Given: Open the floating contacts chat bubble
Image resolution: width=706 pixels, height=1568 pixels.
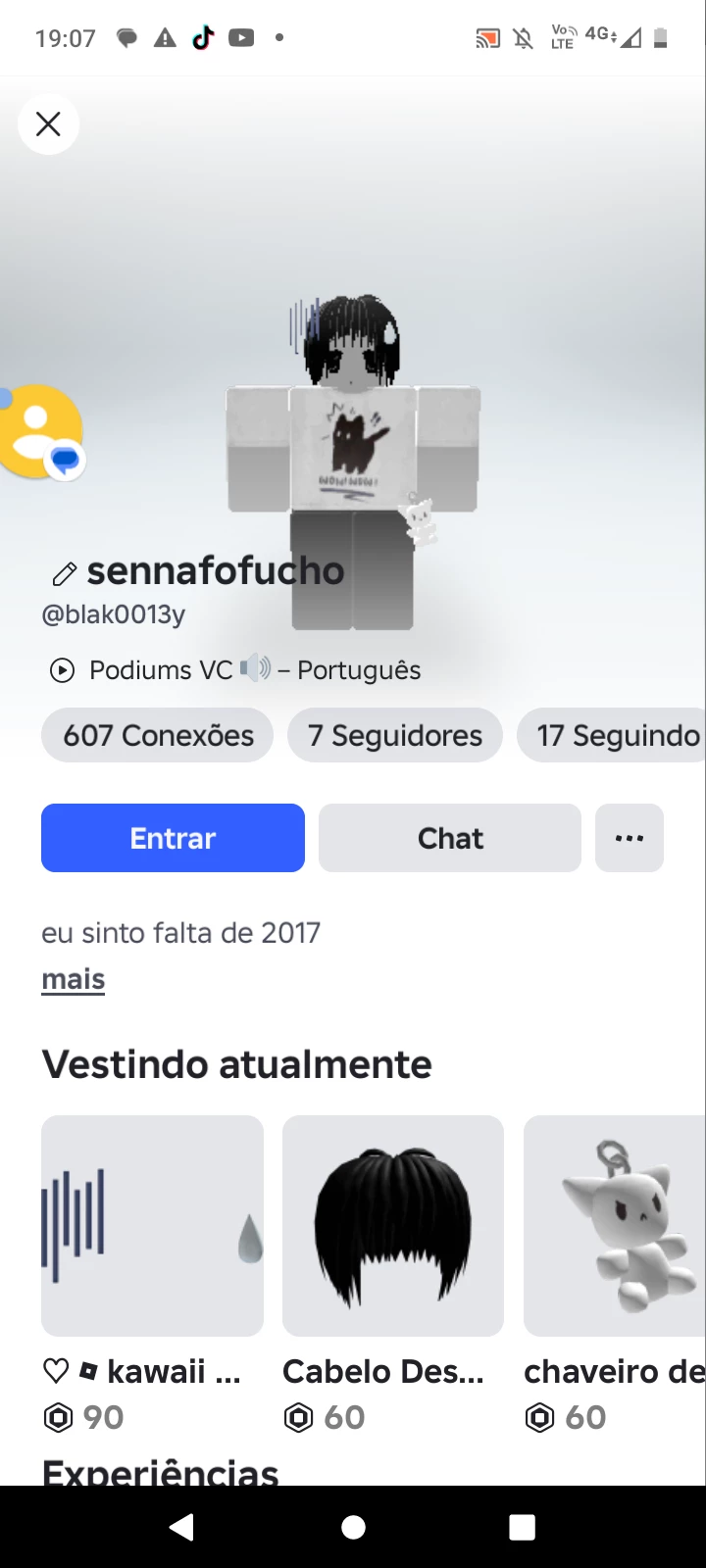Looking at the screenshot, I should (x=40, y=432).
